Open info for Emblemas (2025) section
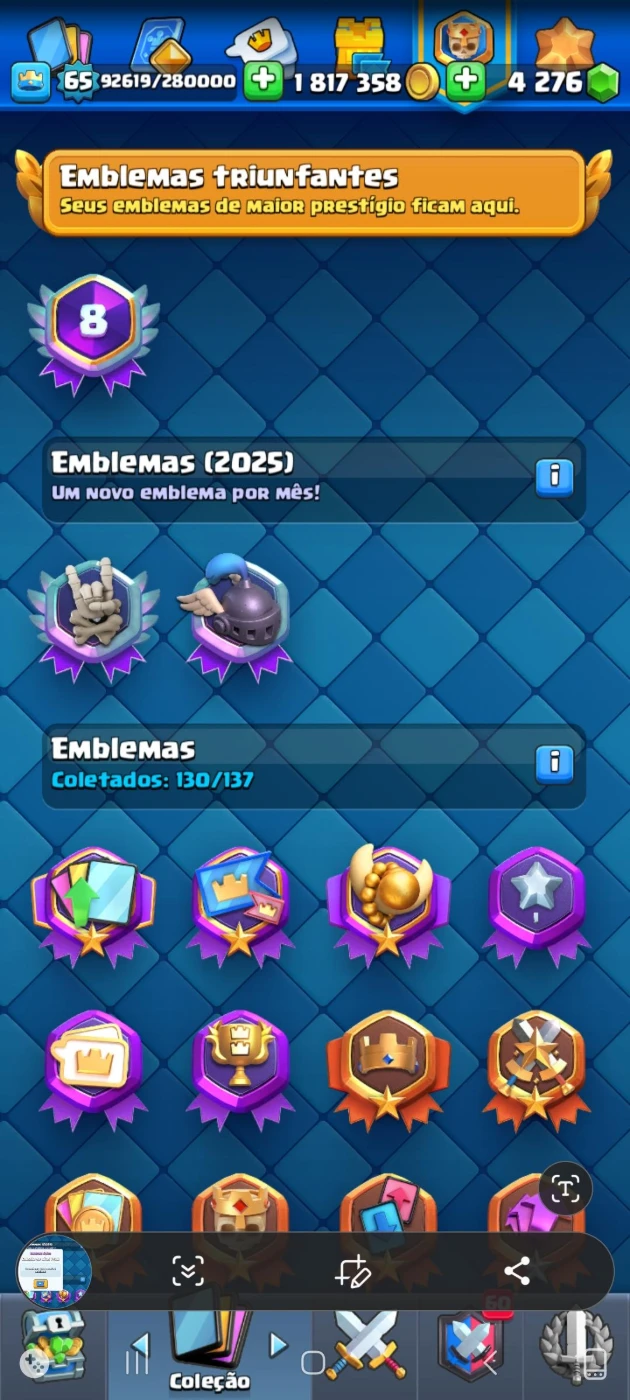 [554, 478]
